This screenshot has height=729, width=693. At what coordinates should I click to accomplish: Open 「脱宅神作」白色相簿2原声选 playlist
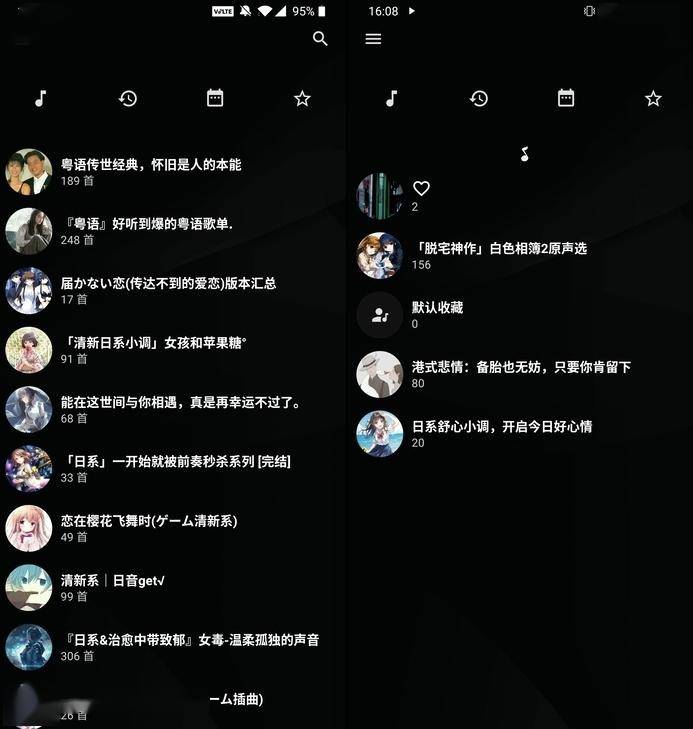pos(498,255)
